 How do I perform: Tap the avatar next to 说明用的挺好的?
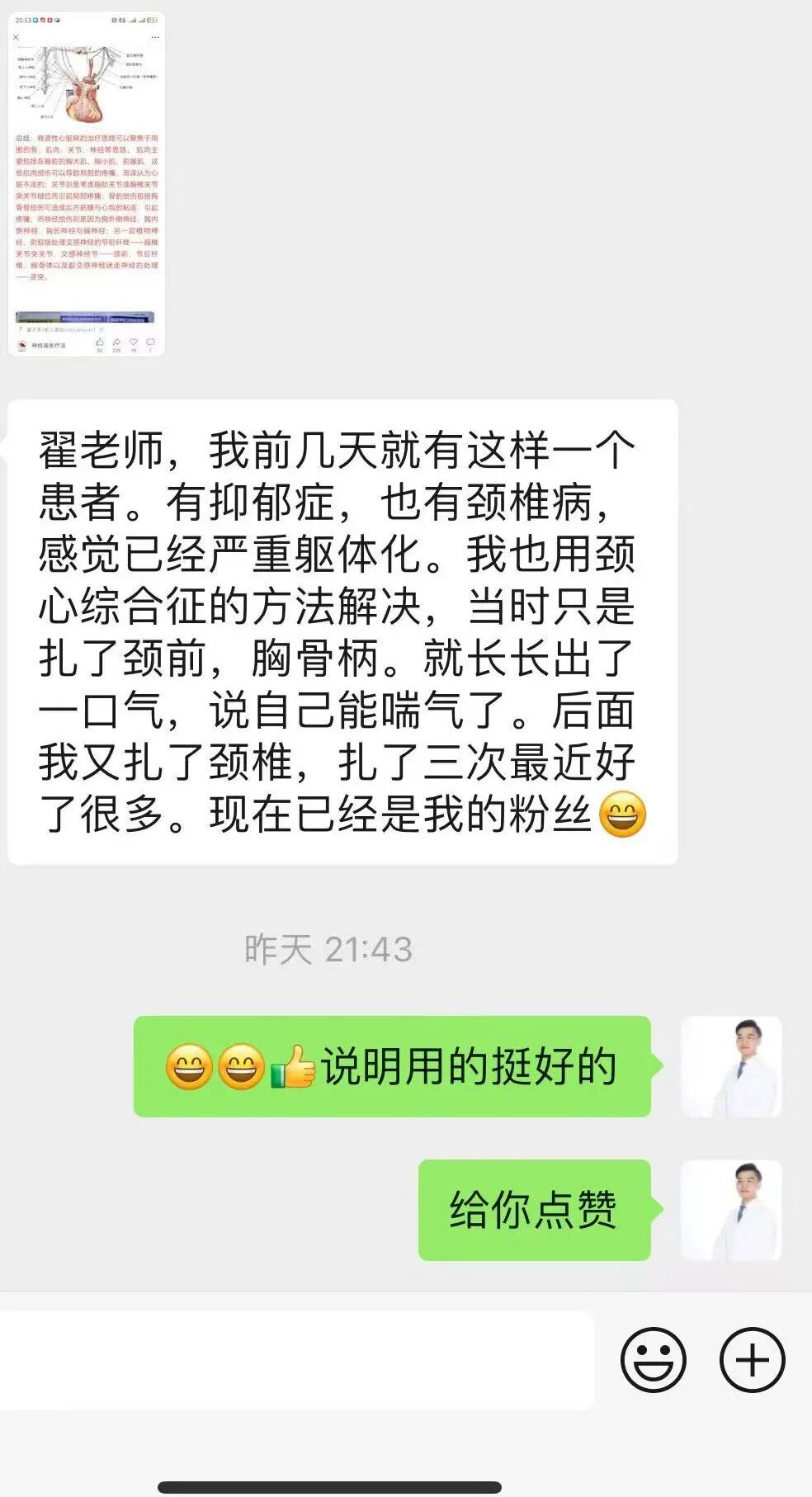point(731,1067)
